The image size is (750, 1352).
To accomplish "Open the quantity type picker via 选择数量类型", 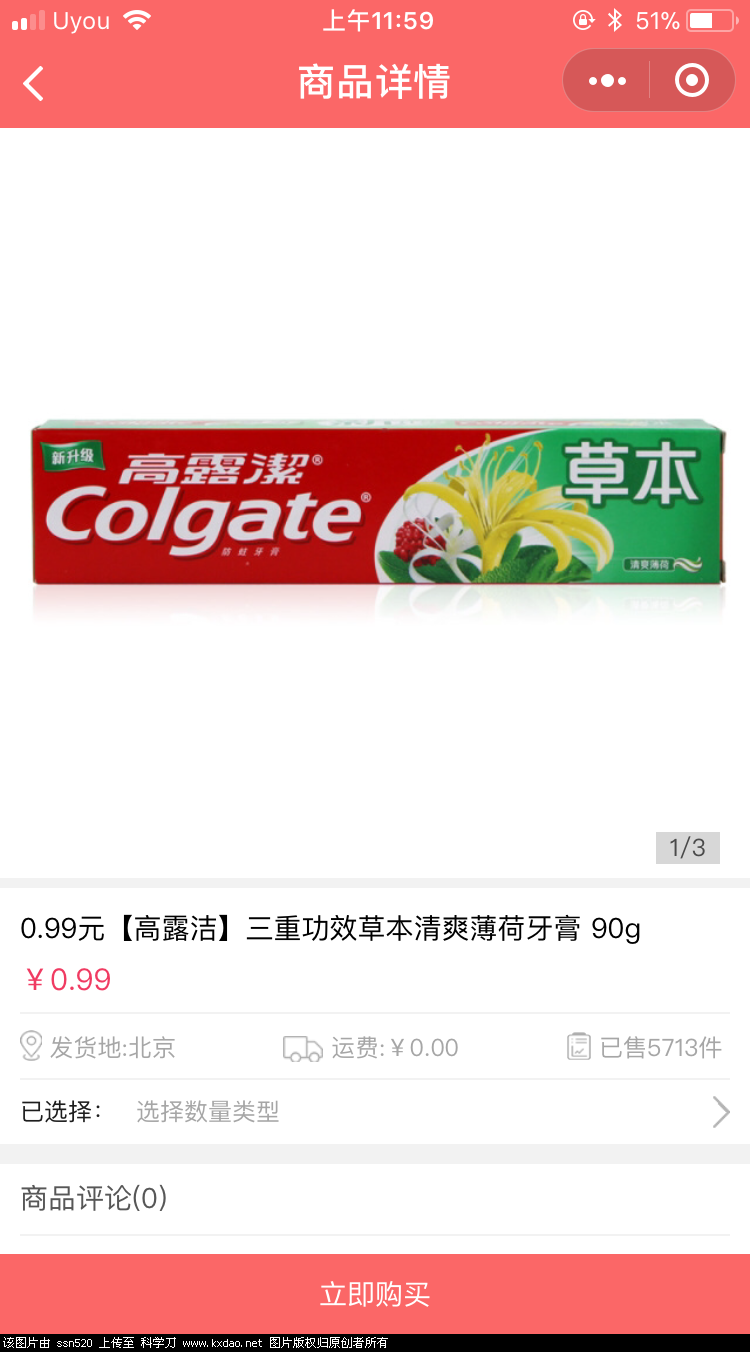I will point(207,1111).
